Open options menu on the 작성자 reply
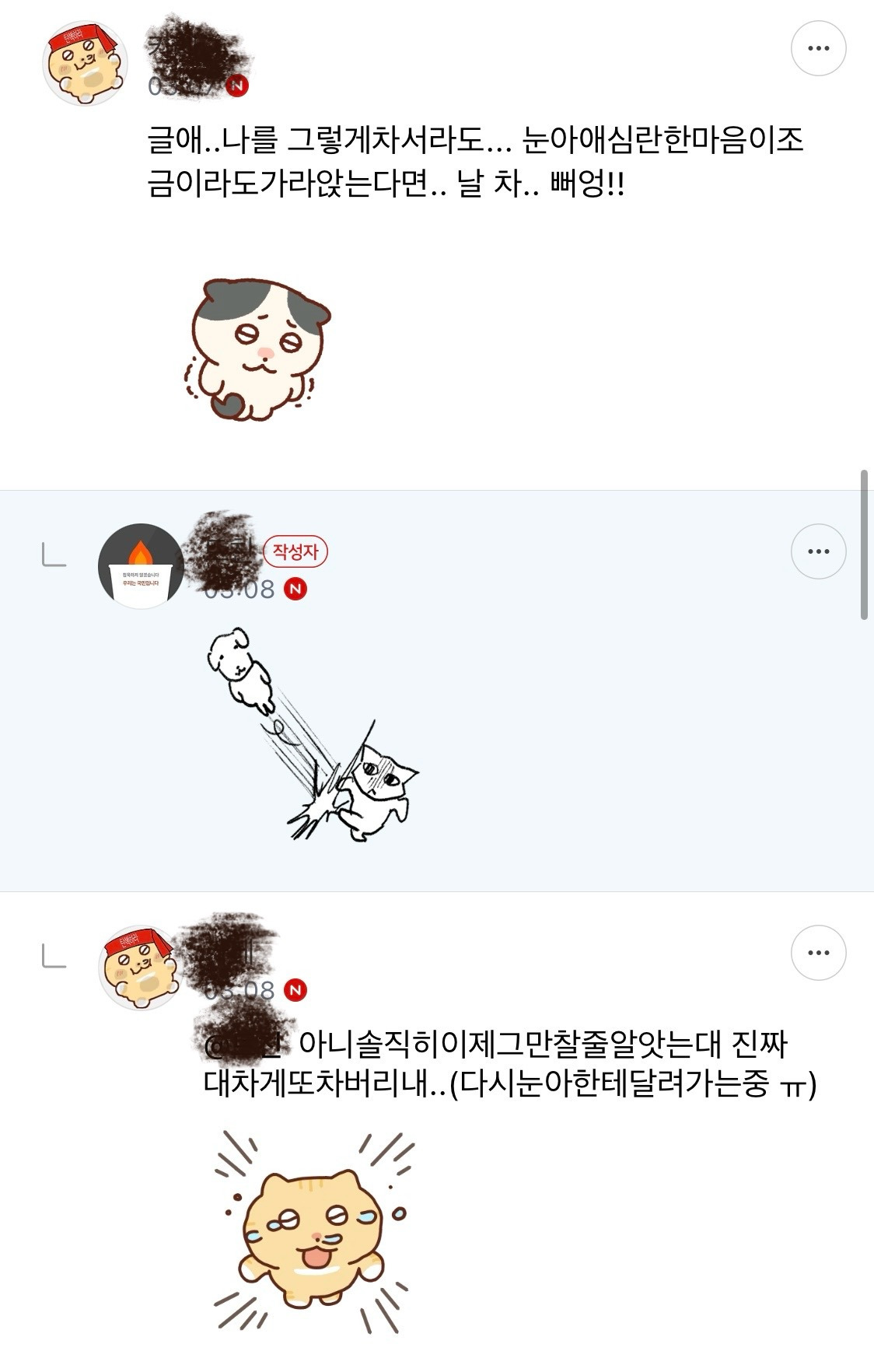Viewport: 874px width, 1372px height. 818,551
